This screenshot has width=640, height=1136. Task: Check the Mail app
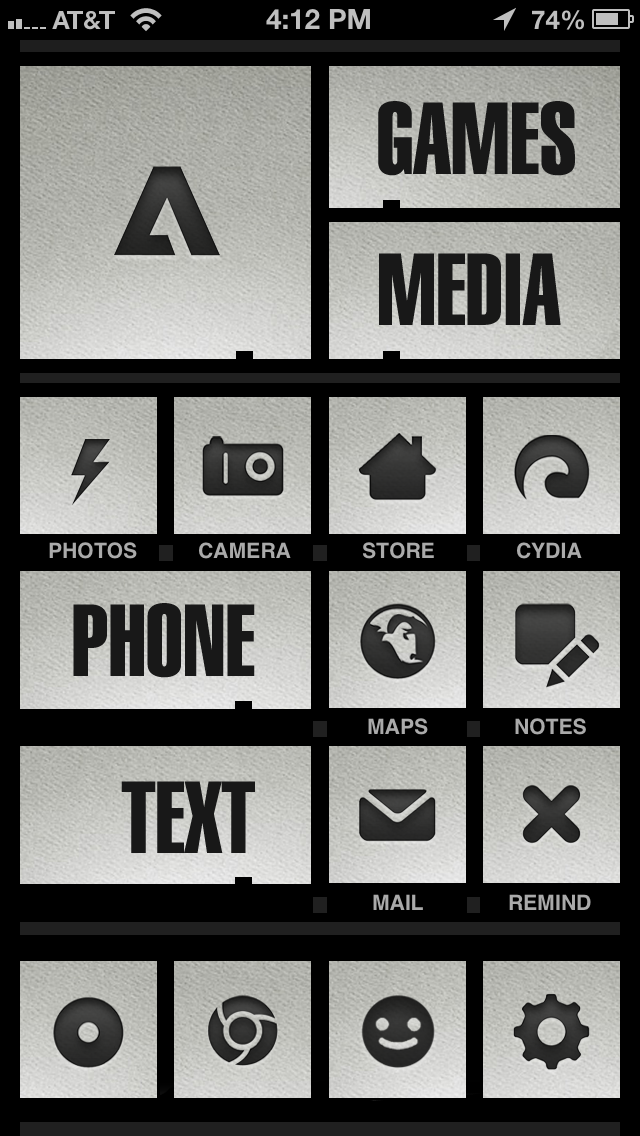coord(397,815)
